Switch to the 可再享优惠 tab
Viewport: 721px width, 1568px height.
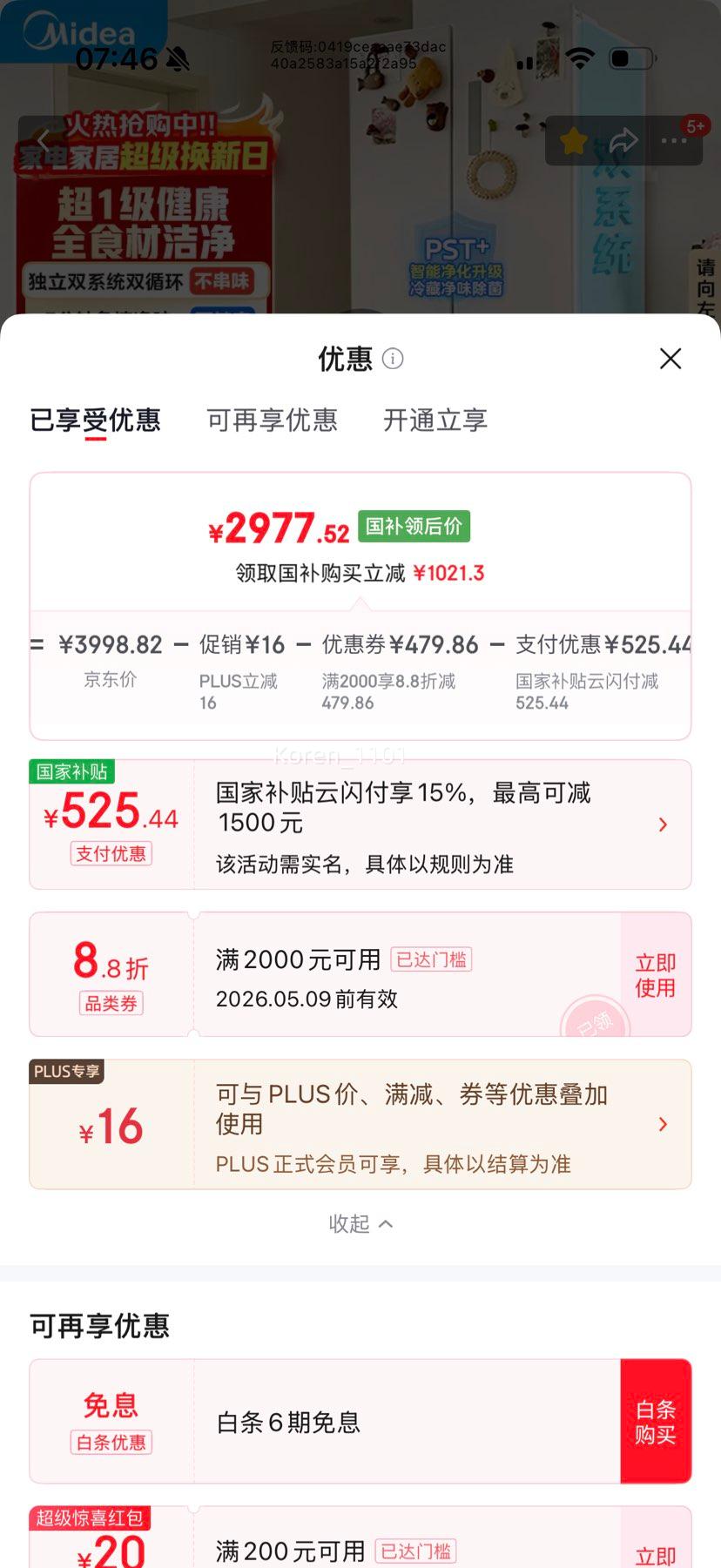[273, 421]
